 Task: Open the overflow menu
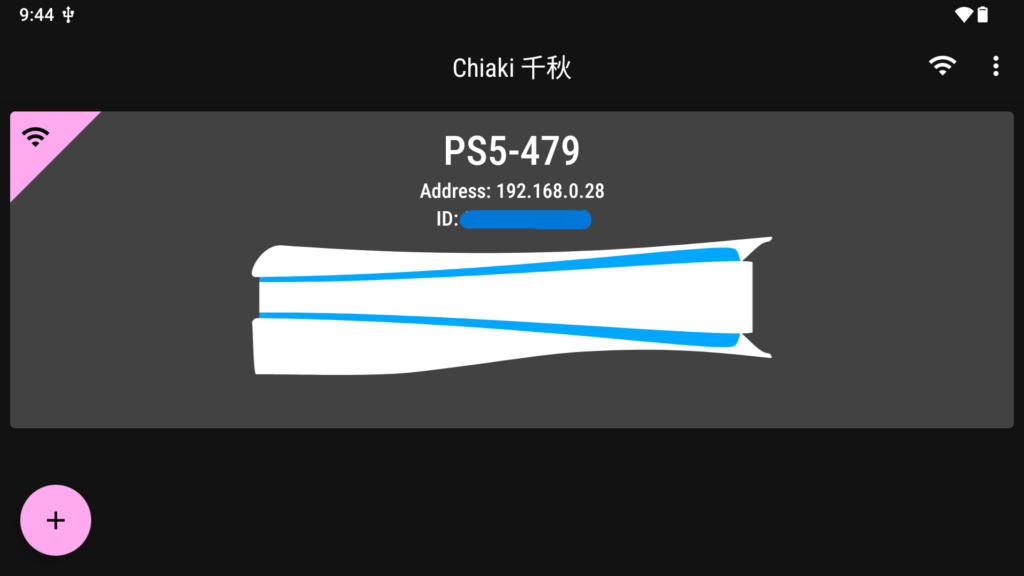[995, 66]
